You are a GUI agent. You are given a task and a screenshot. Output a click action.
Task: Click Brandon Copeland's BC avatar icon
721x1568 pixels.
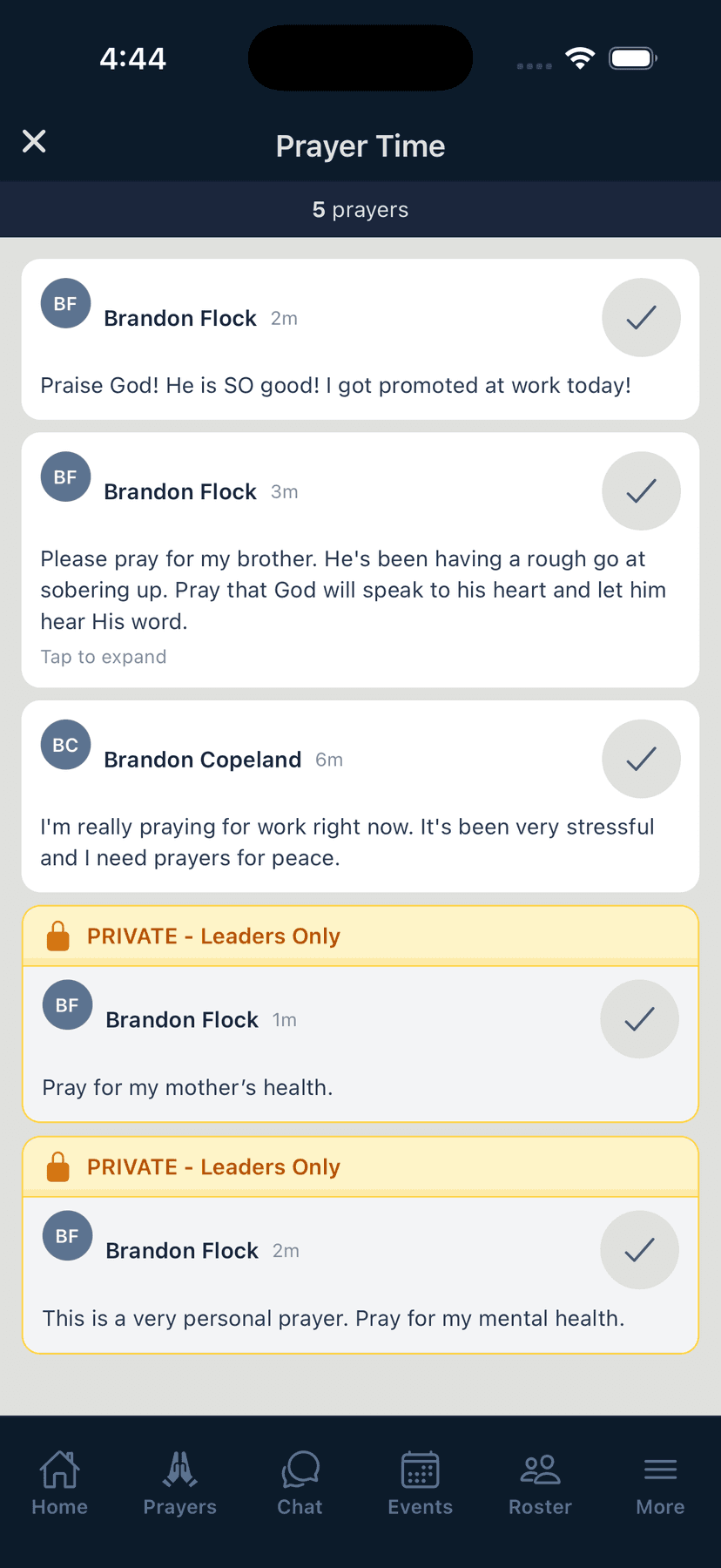pyautogui.click(x=65, y=745)
